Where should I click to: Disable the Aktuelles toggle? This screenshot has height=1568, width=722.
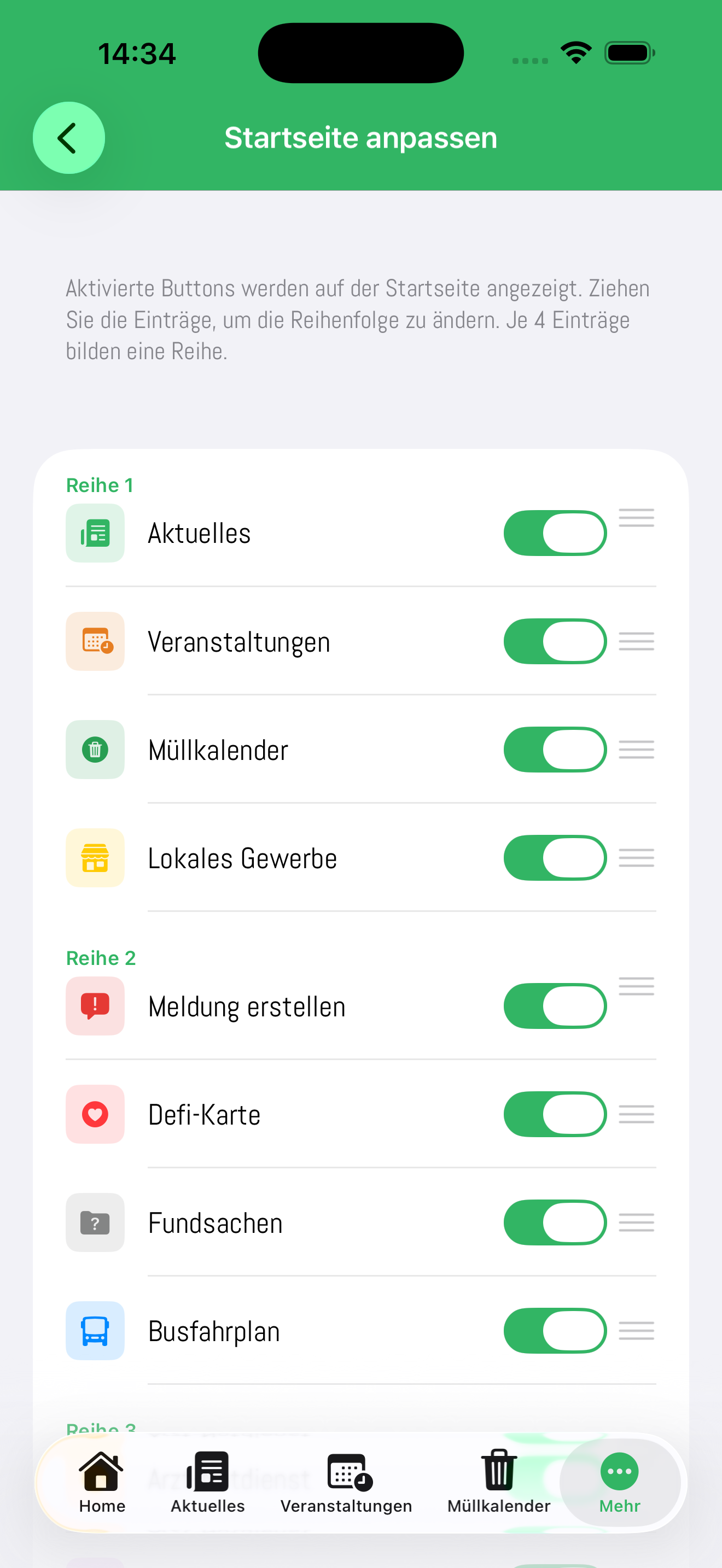point(555,533)
